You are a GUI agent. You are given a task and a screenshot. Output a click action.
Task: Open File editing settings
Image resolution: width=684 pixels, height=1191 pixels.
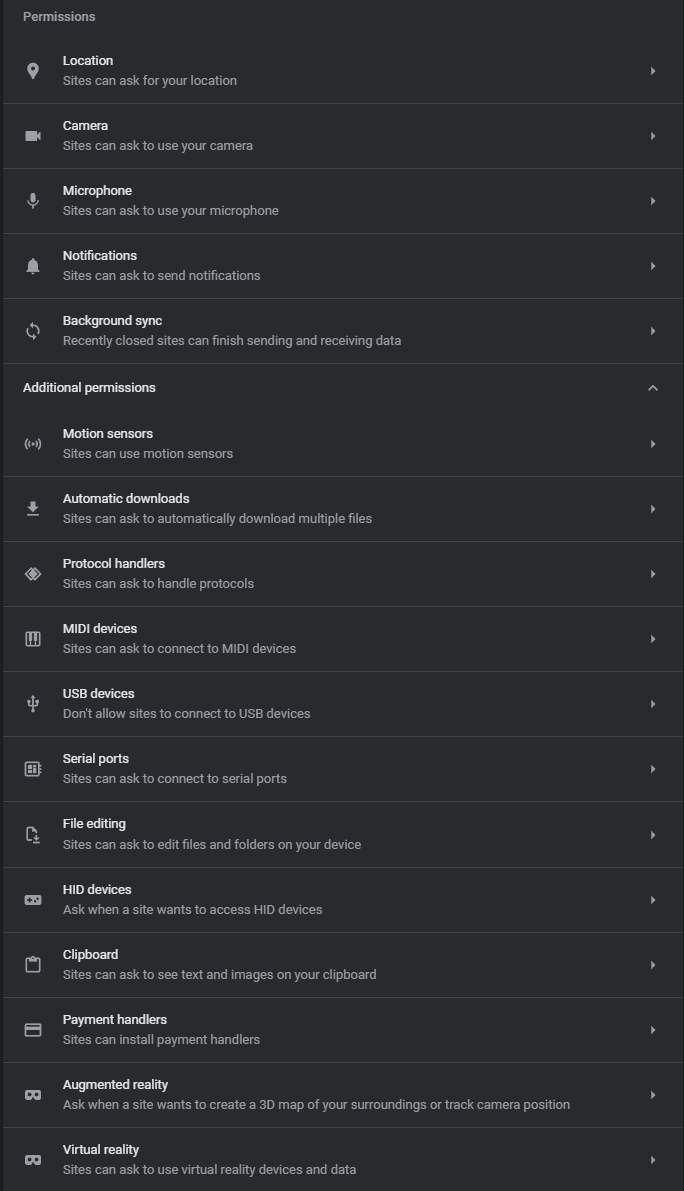(x=342, y=834)
